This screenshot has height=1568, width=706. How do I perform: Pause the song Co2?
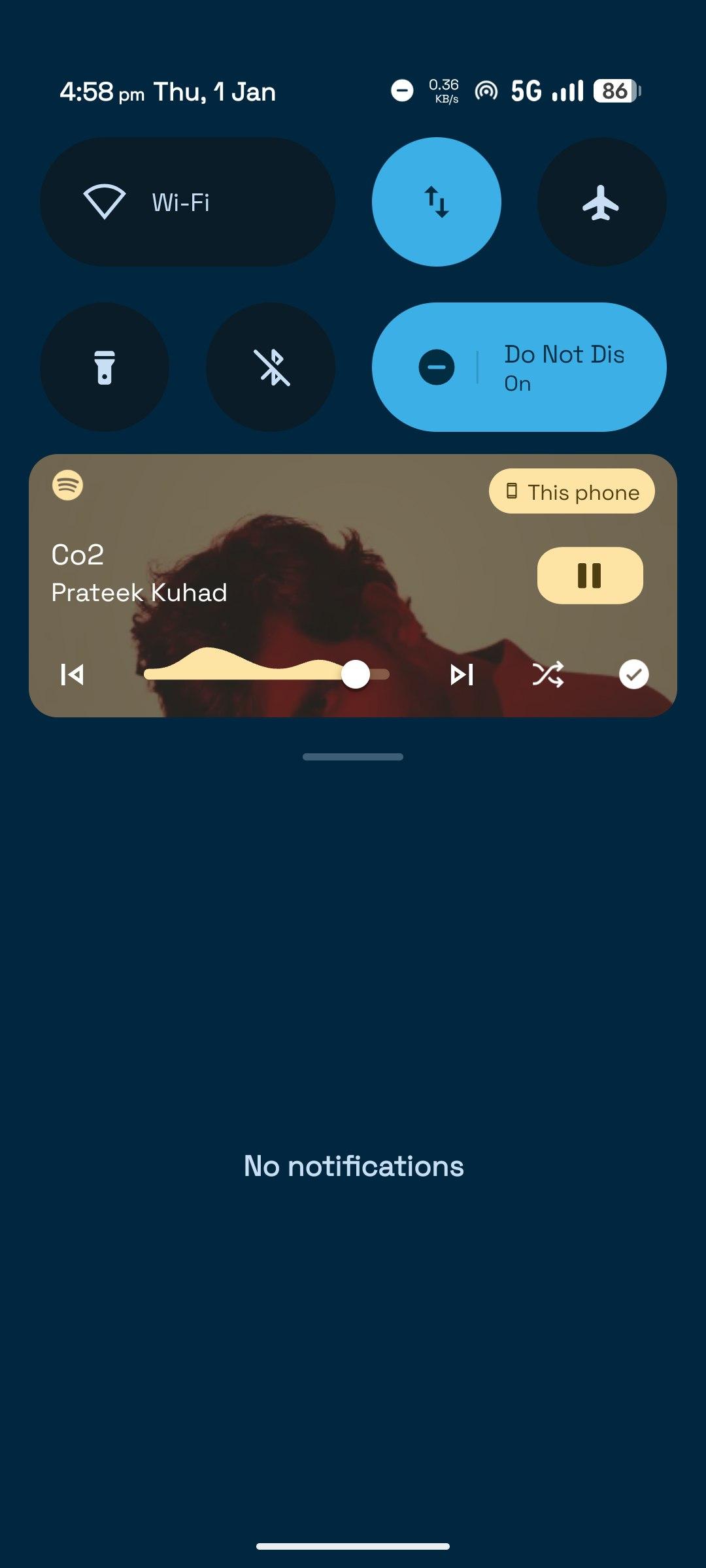(x=590, y=576)
